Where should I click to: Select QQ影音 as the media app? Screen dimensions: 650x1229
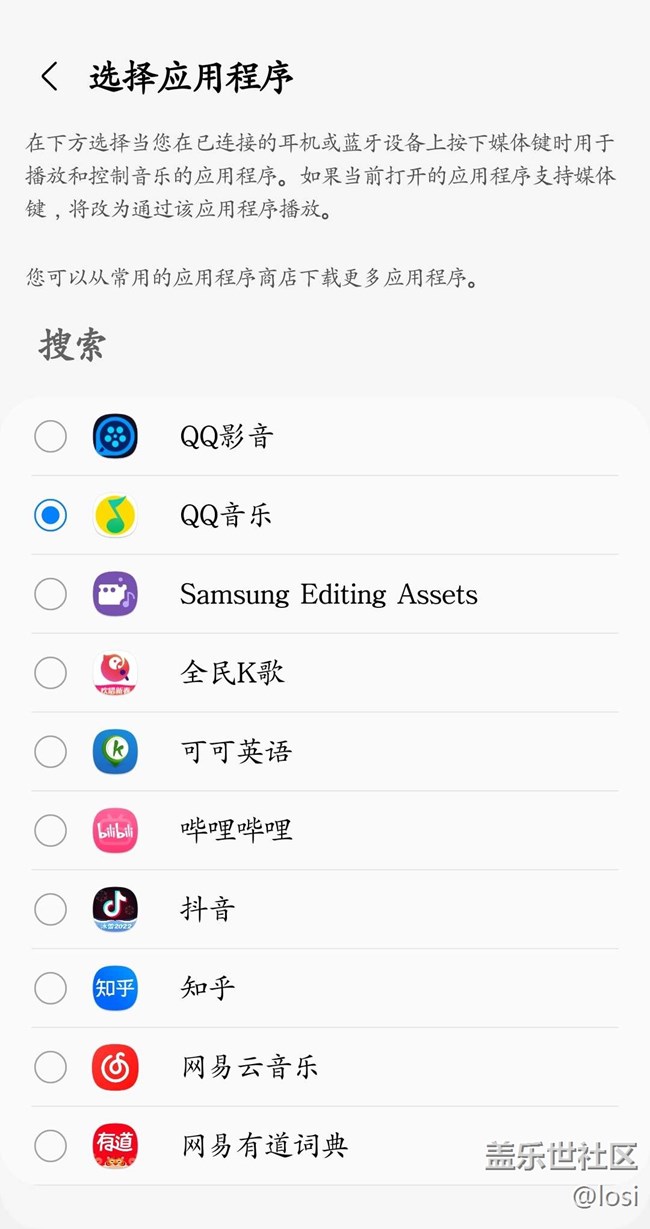[x=50, y=437]
